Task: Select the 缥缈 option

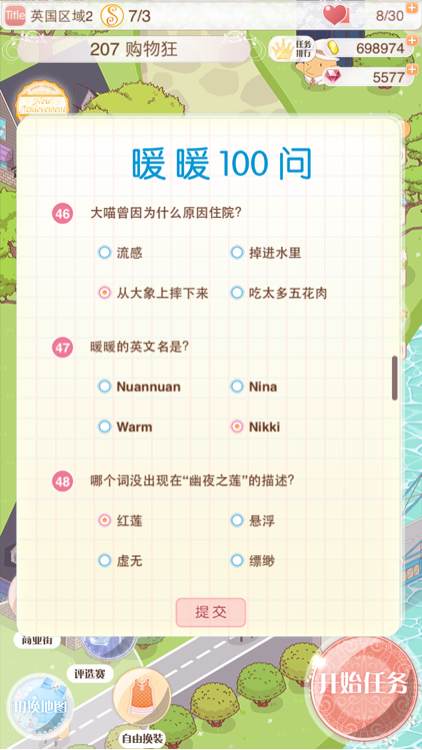Action: pyautogui.click(x=253, y=561)
